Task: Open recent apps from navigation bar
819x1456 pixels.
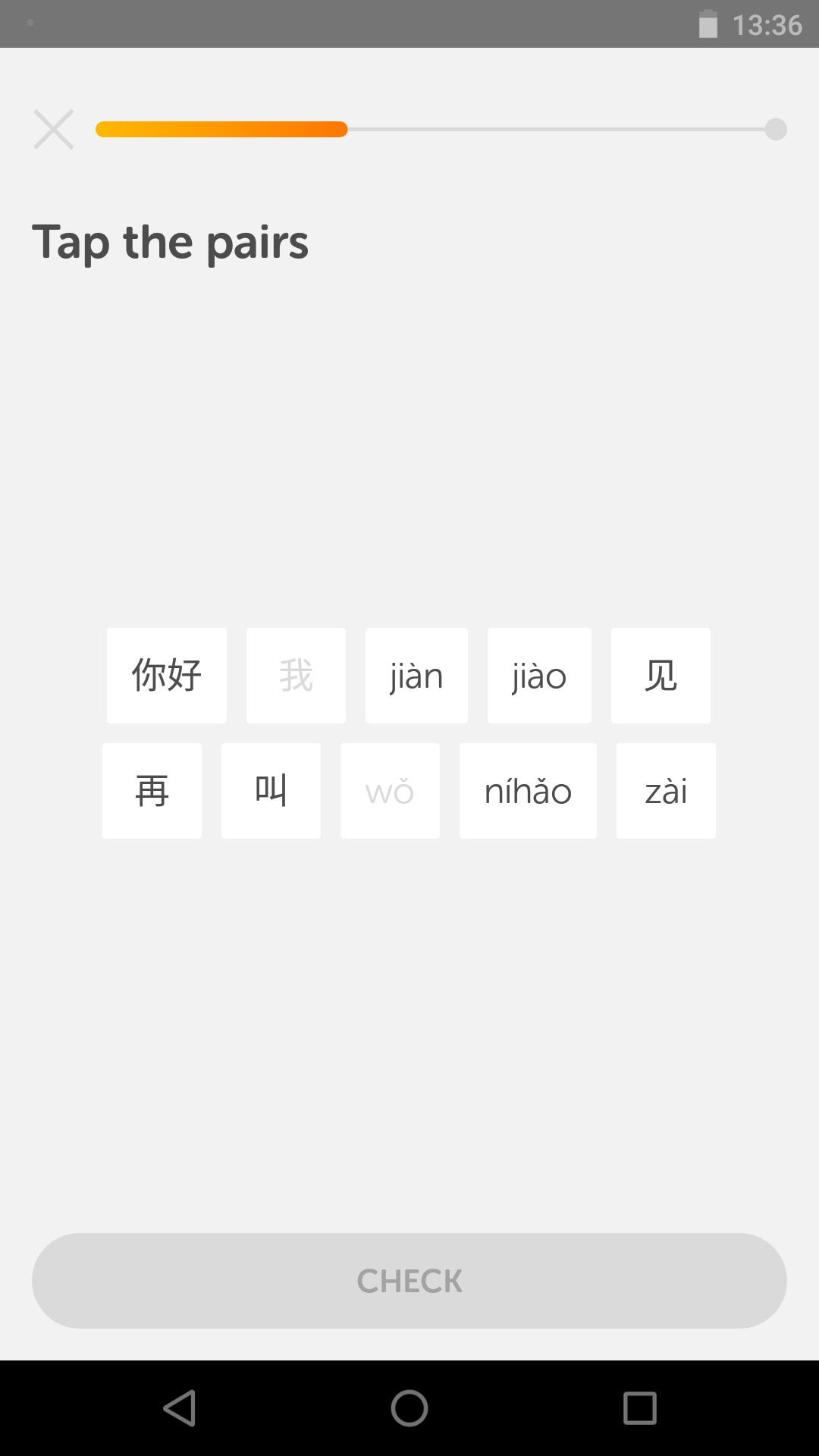Action: tap(639, 1408)
